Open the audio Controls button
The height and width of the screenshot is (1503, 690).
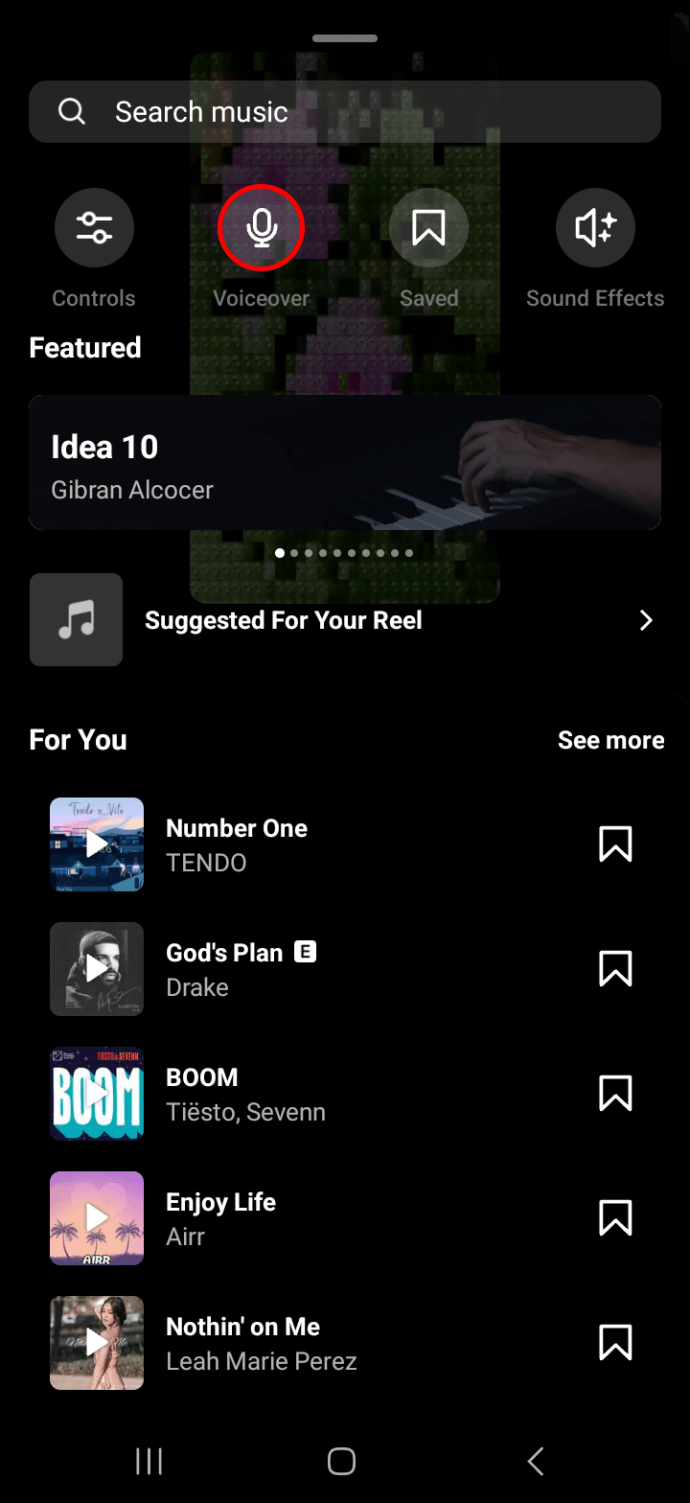[94, 228]
